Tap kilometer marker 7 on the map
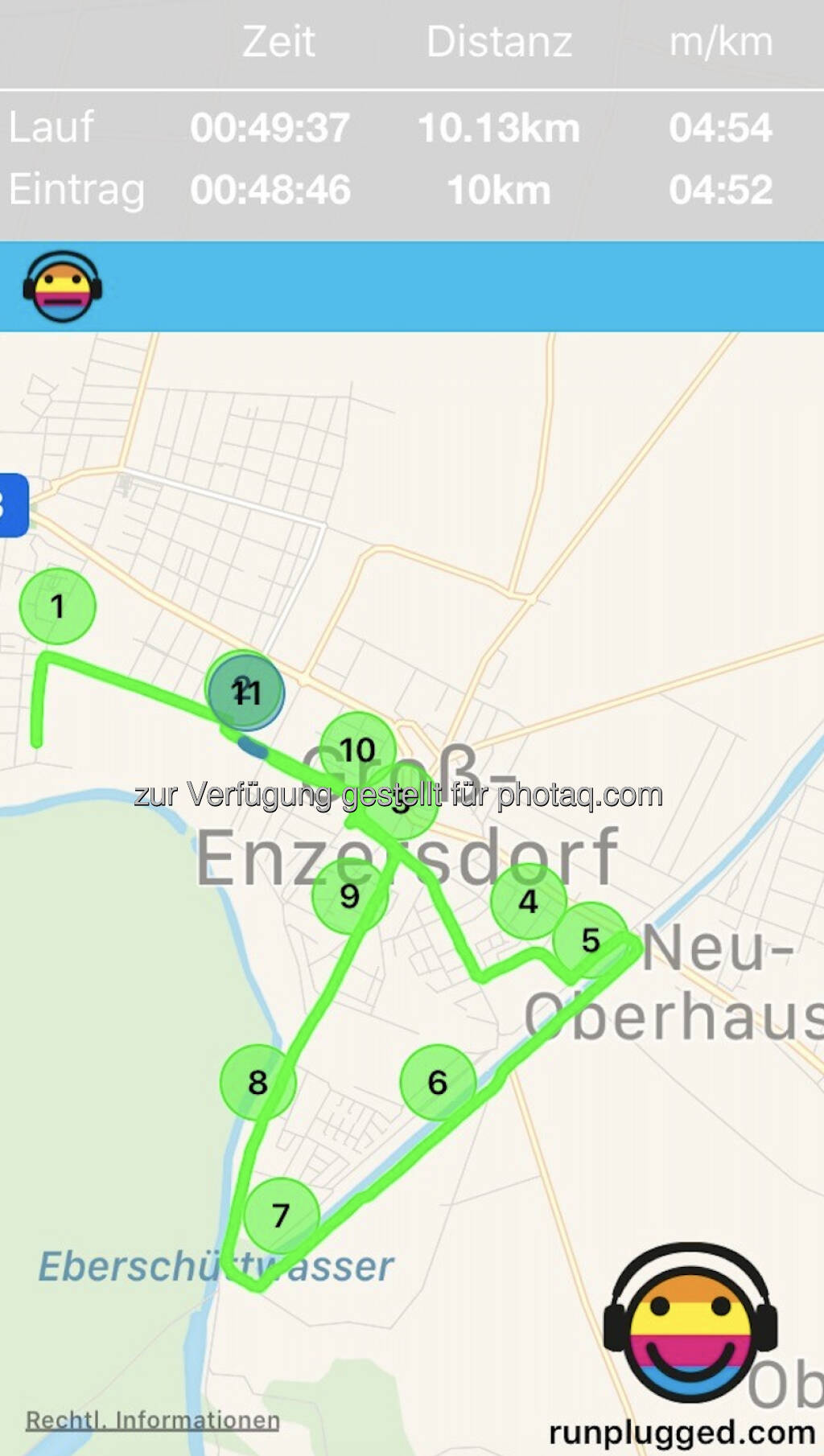824x1456 pixels. [x=281, y=1215]
